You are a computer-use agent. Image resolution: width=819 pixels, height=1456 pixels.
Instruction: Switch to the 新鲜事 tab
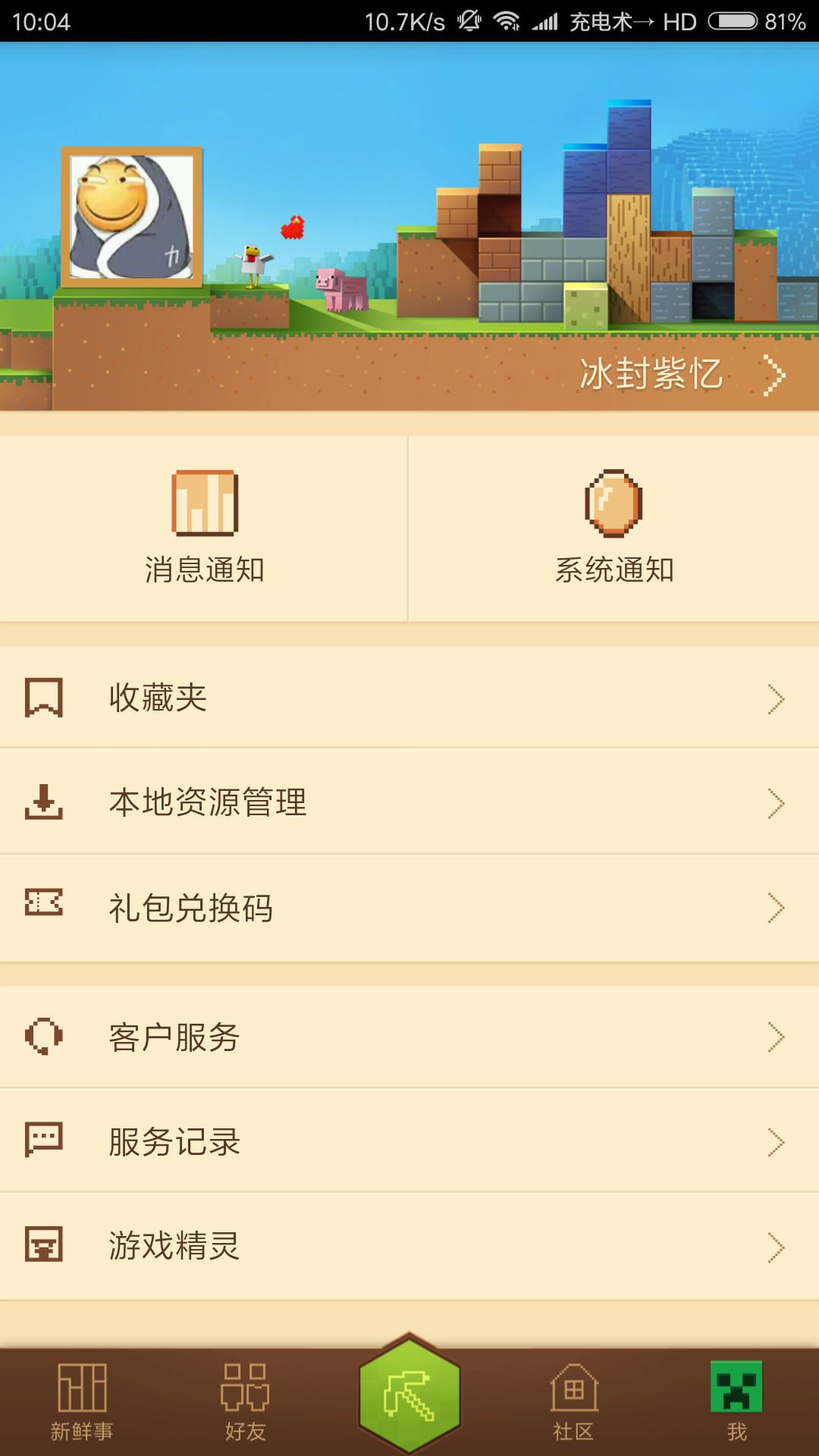click(82, 1403)
